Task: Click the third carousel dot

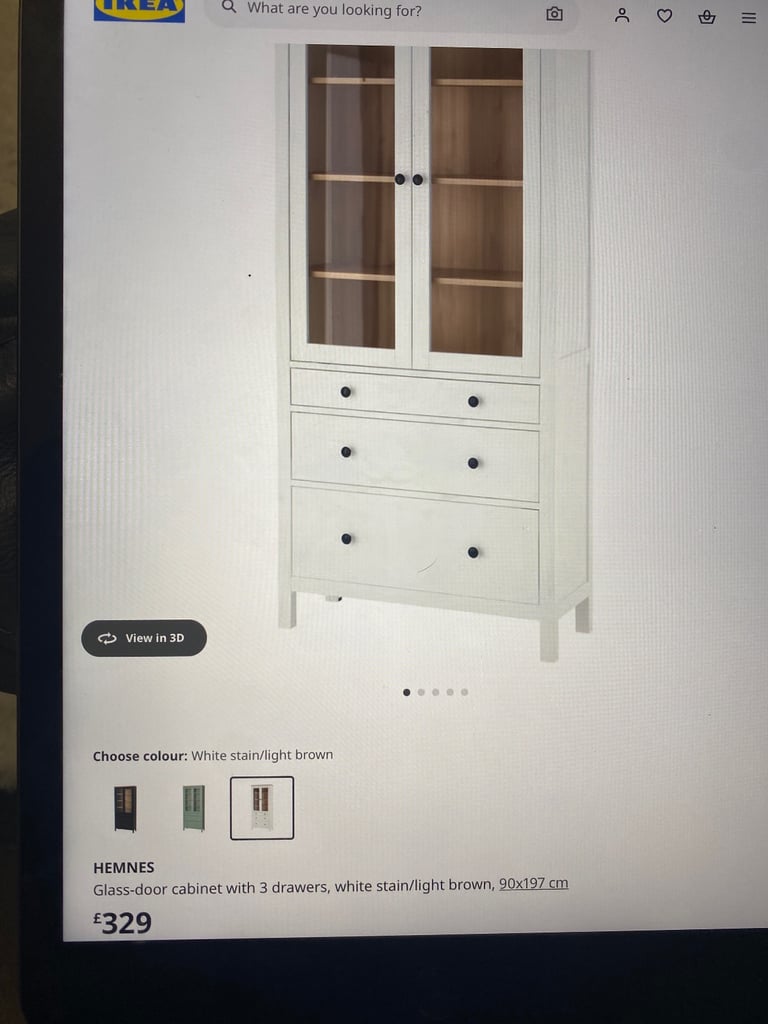Action: [435, 691]
